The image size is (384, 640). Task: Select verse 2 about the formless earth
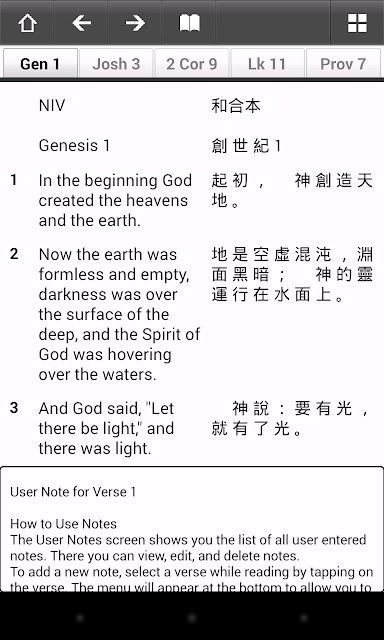192,314
